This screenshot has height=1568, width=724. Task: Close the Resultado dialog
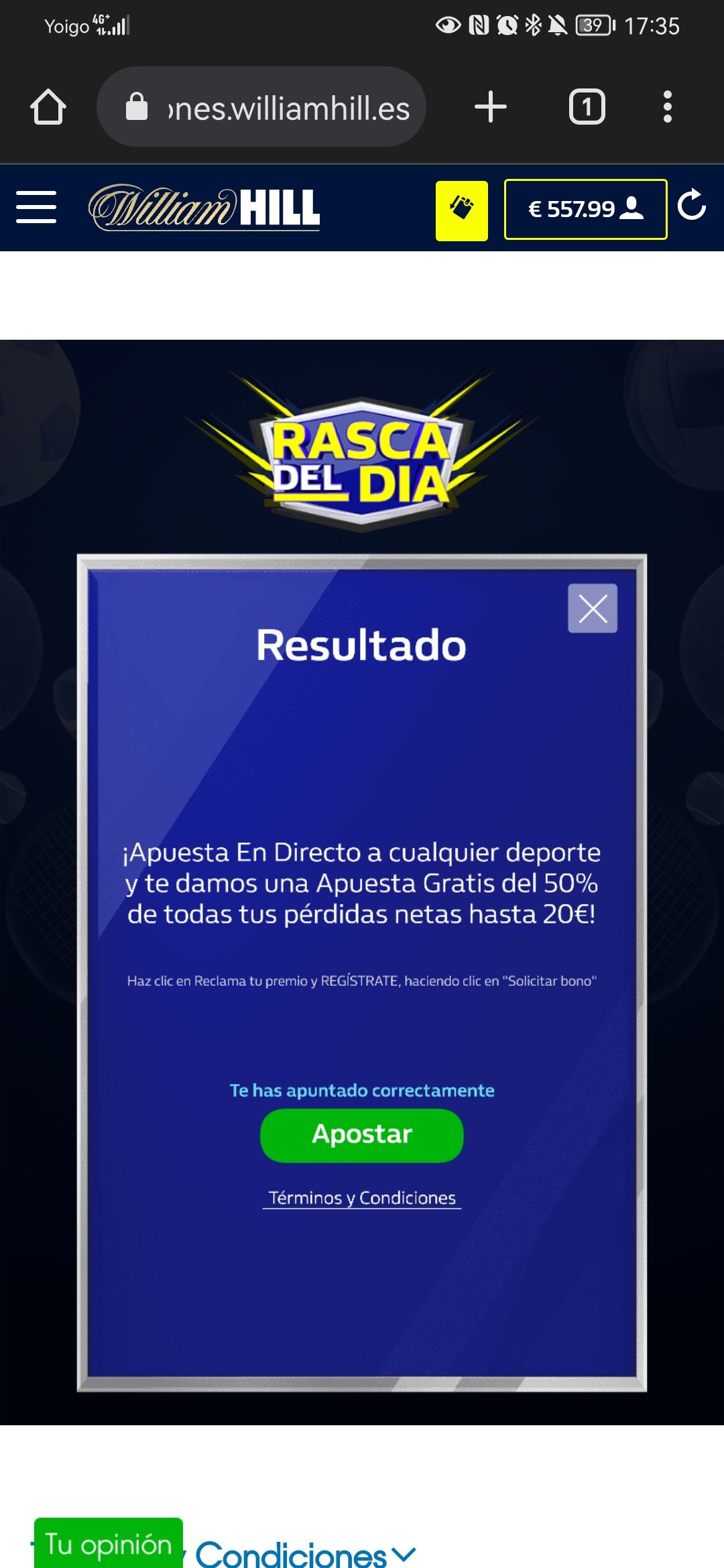click(x=593, y=608)
